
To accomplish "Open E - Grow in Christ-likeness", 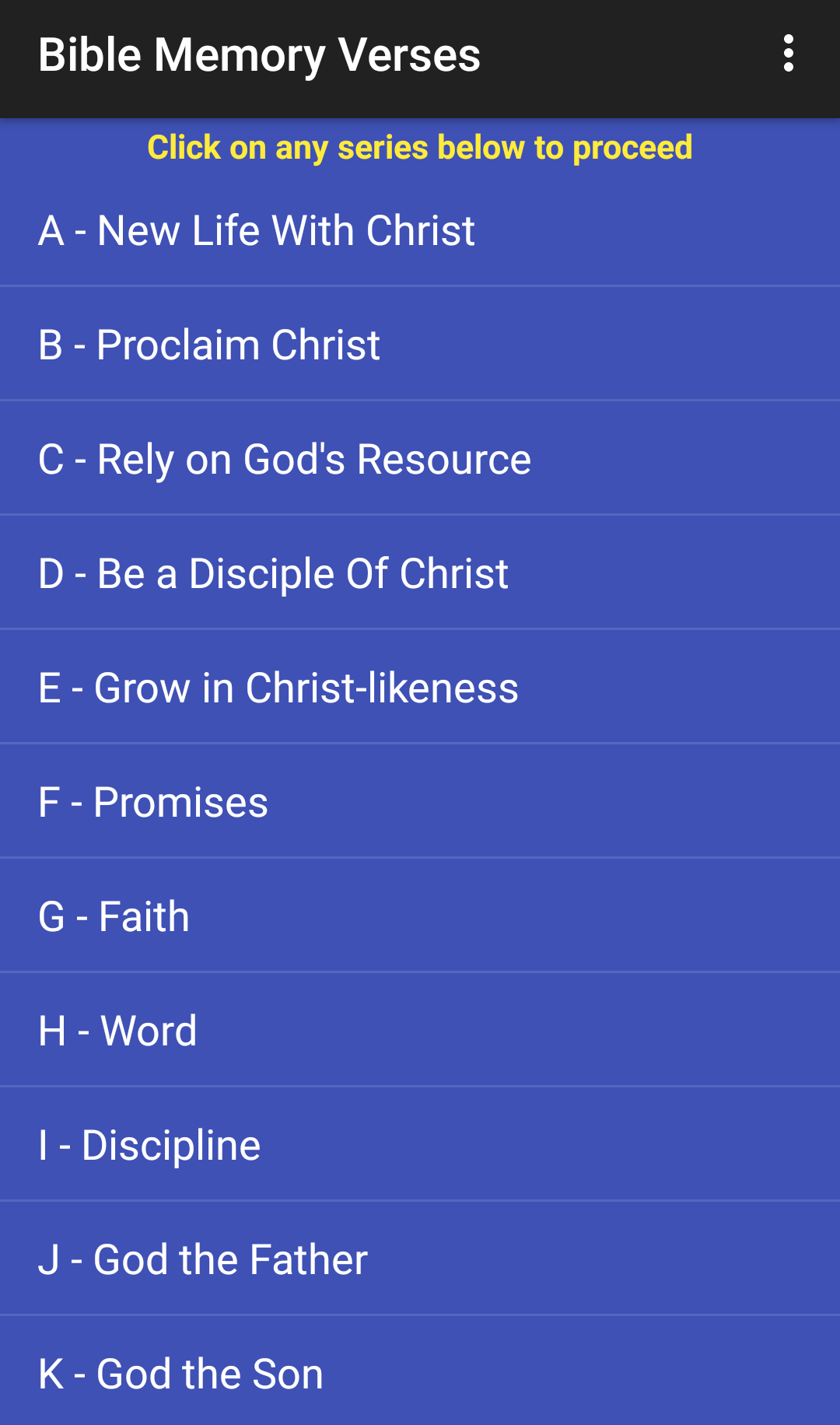I will (420, 688).
